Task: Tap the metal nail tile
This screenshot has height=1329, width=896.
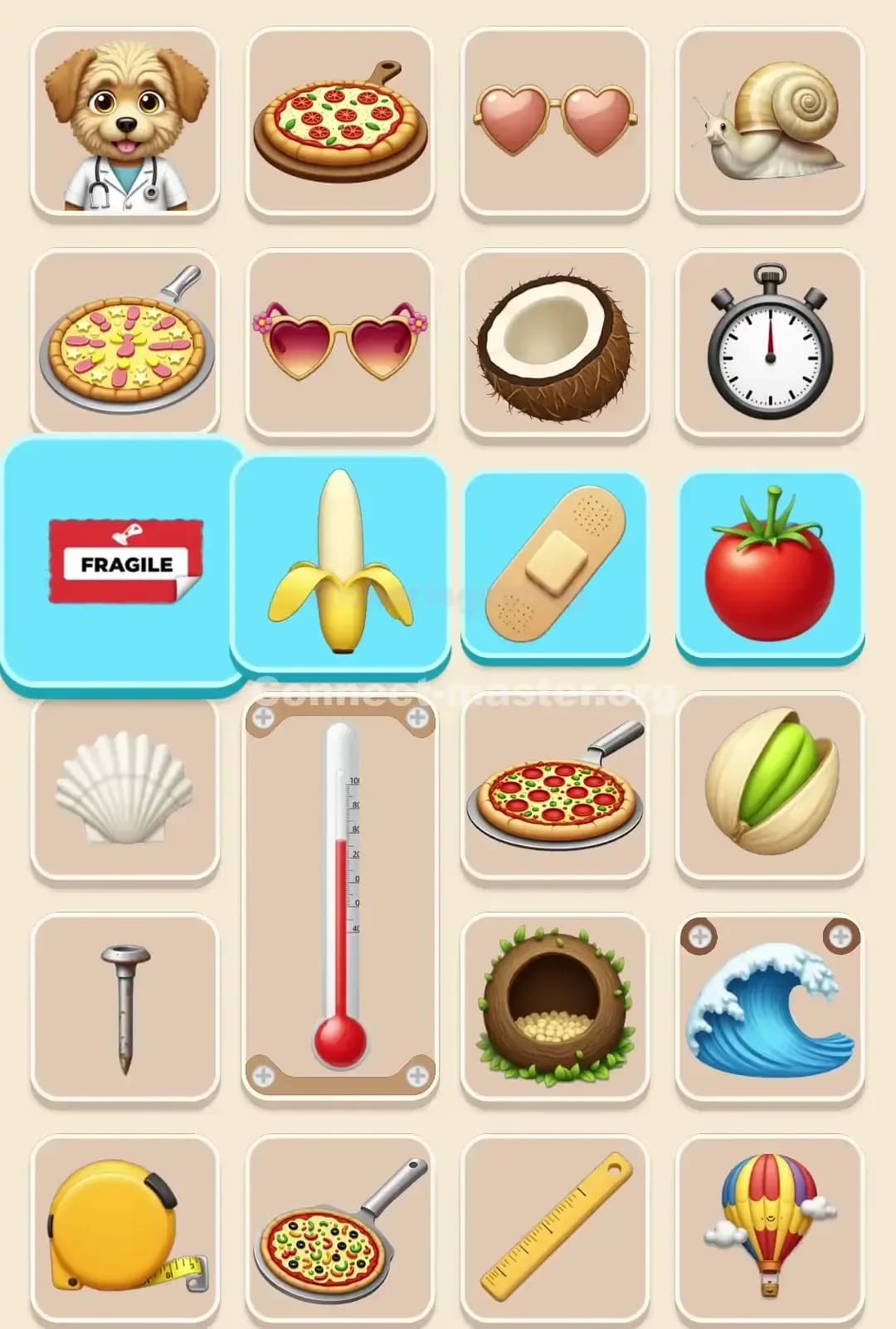Action: tap(125, 1007)
